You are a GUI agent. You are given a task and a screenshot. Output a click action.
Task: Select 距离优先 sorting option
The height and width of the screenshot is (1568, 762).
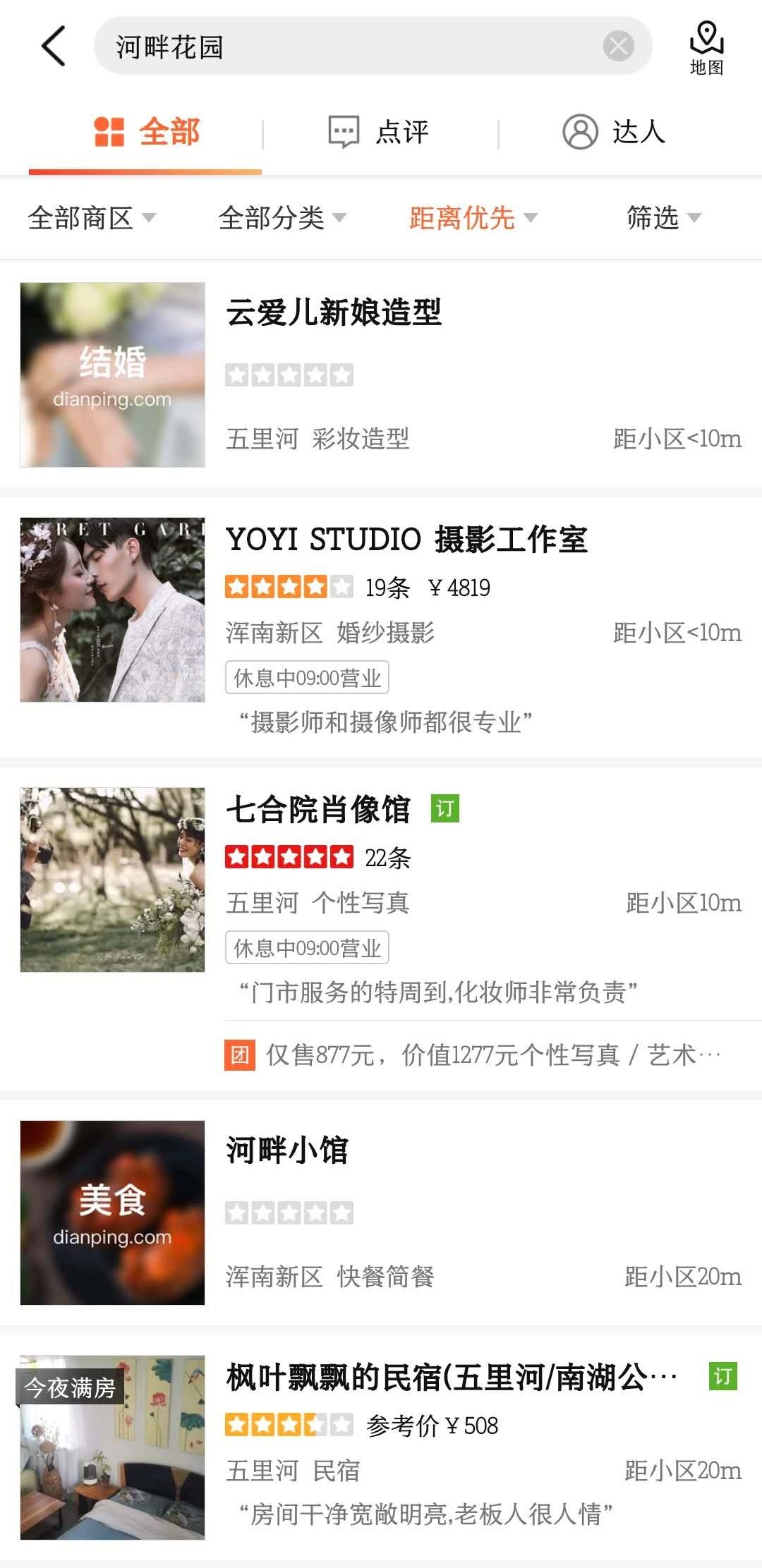pos(471,219)
